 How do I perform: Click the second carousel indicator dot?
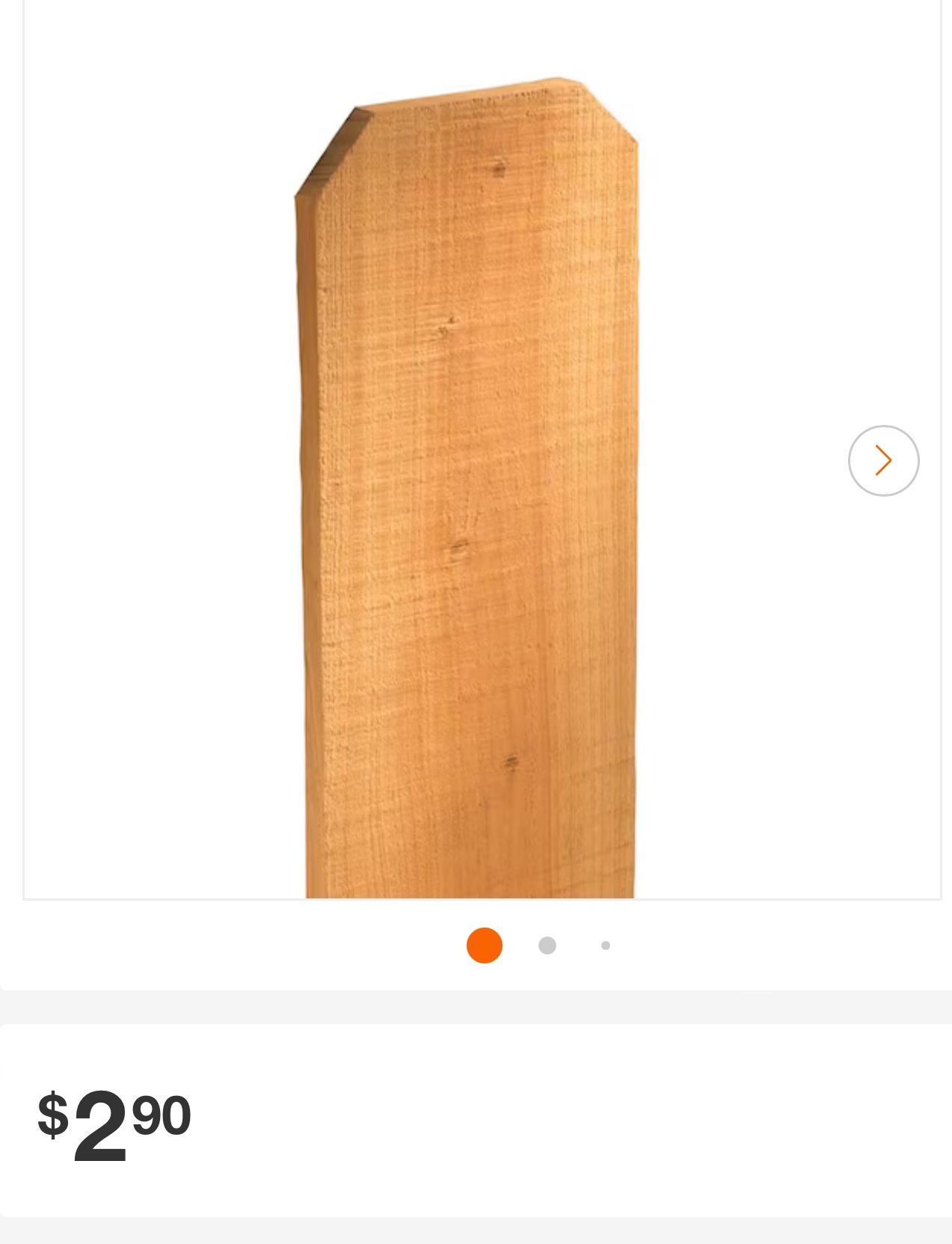[547, 945]
